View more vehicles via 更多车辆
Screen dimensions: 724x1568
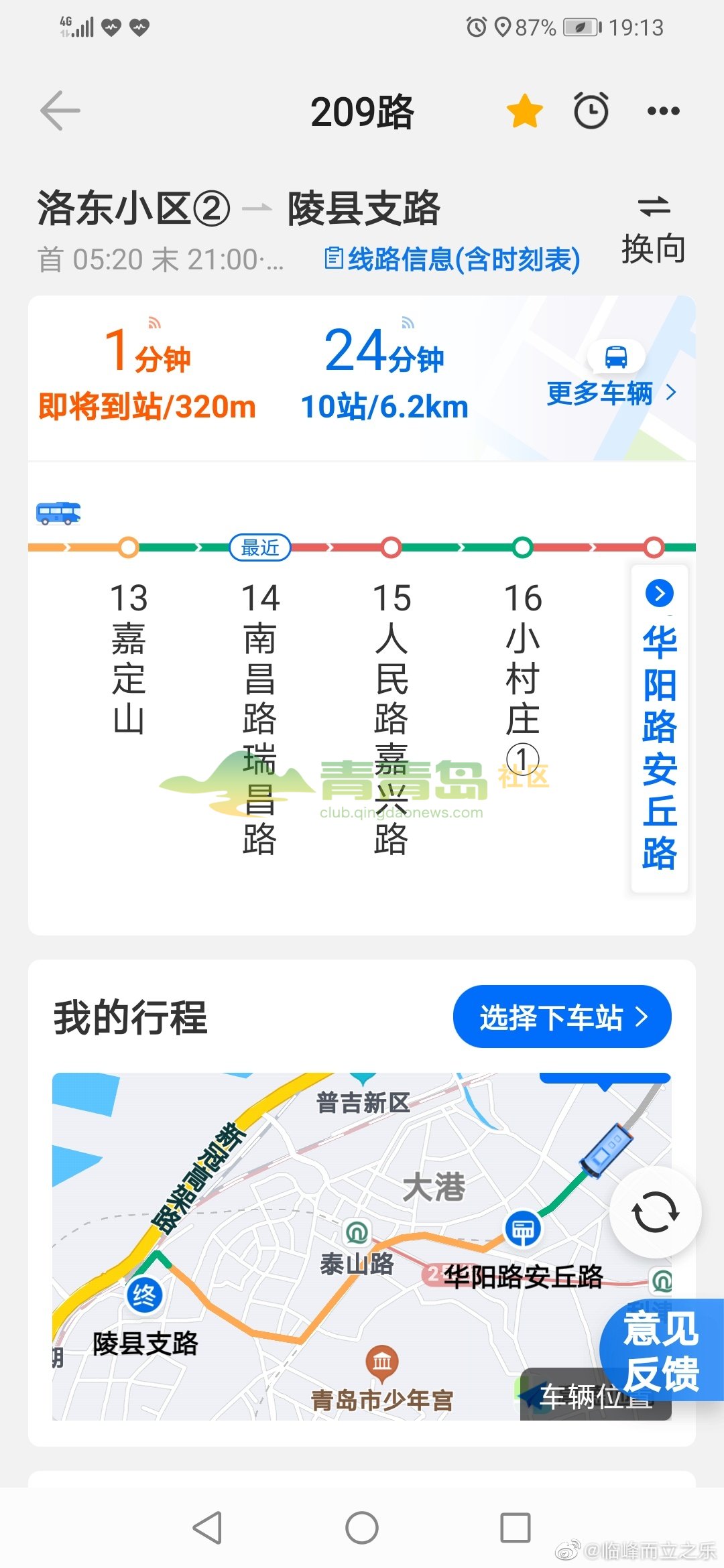611,392
